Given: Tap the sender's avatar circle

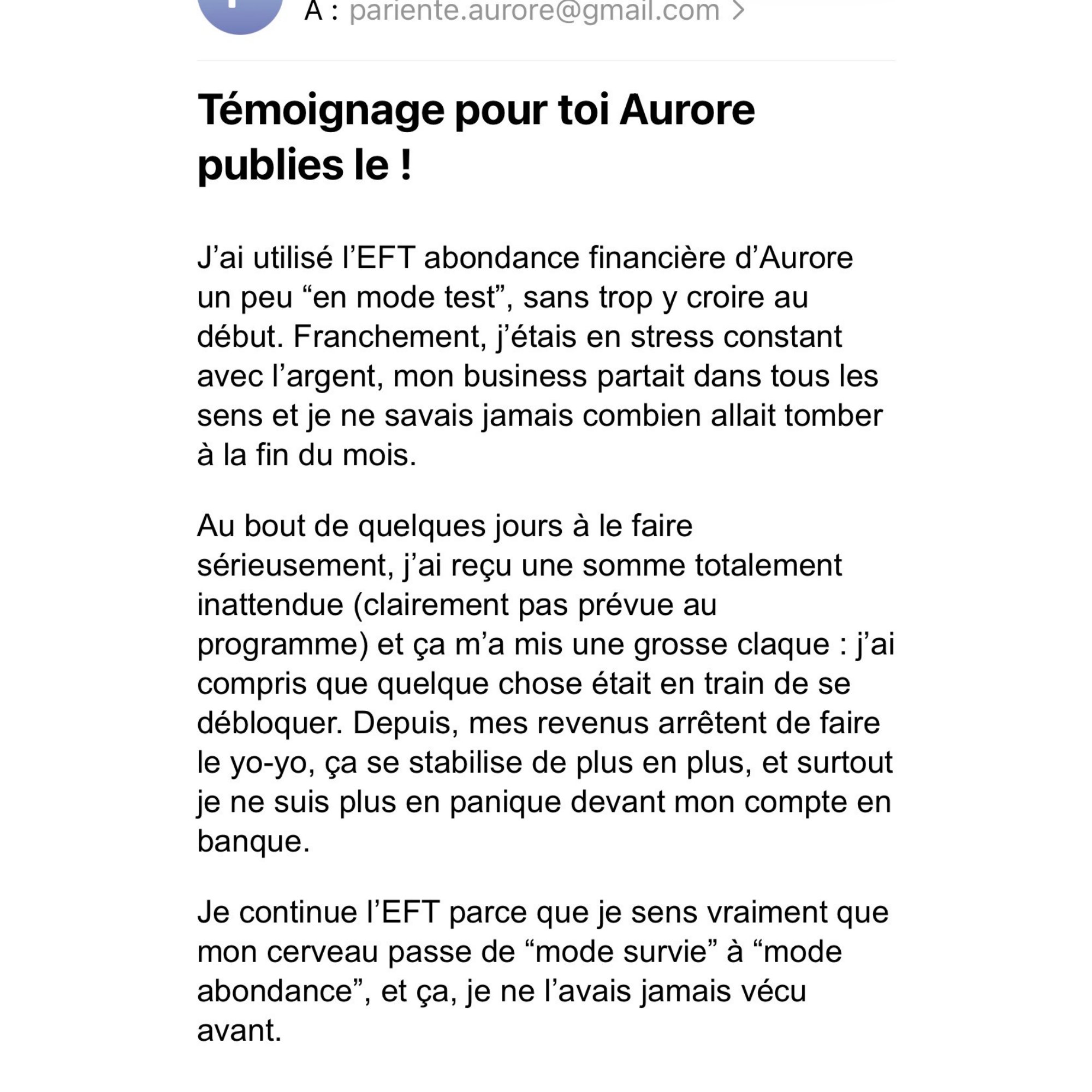Looking at the screenshot, I should click(240, 13).
